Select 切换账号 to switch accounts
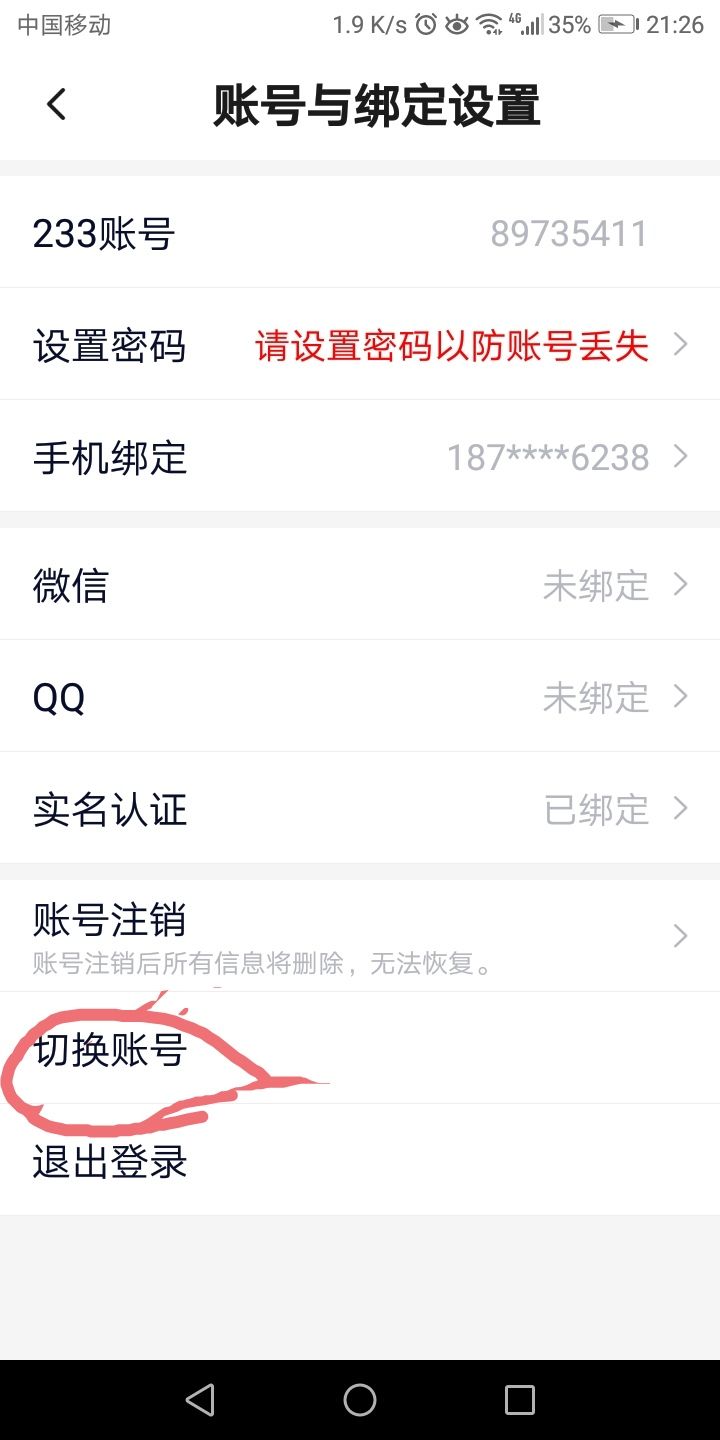The width and height of the screenshot is (720, 1440). [x=360, y=1048]
